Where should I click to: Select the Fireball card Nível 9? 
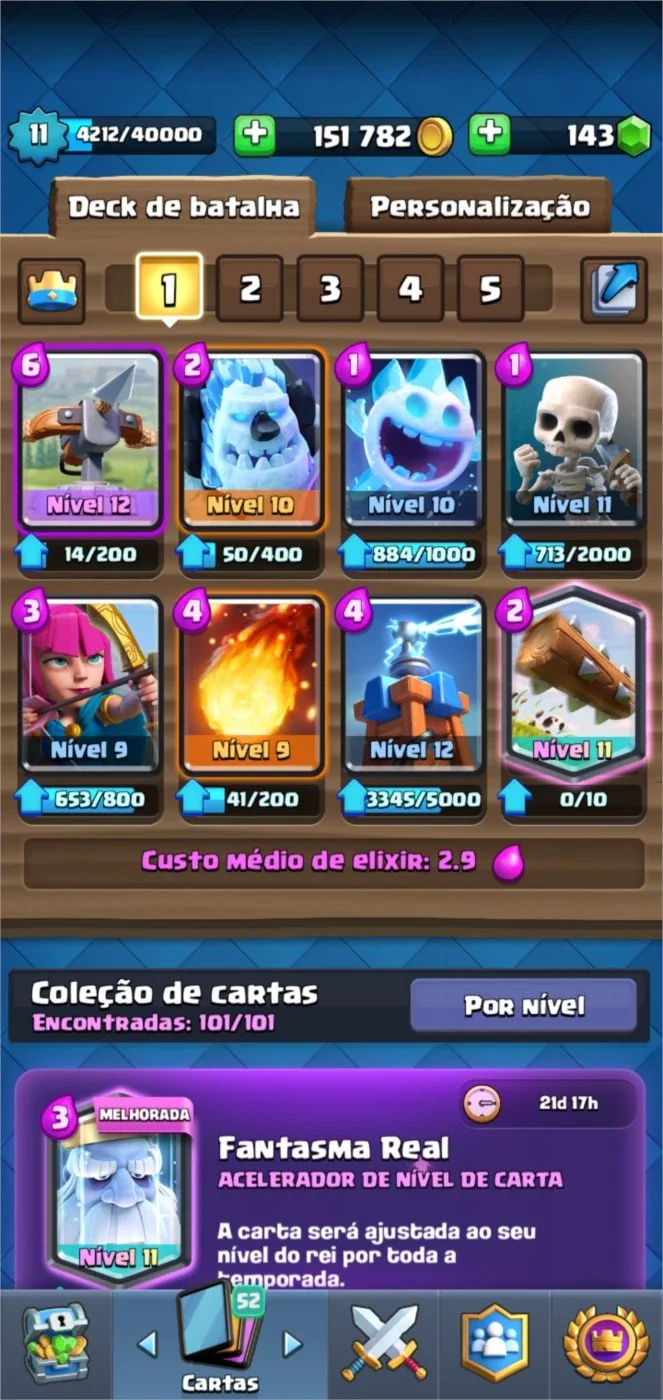(x=249, y=685)
